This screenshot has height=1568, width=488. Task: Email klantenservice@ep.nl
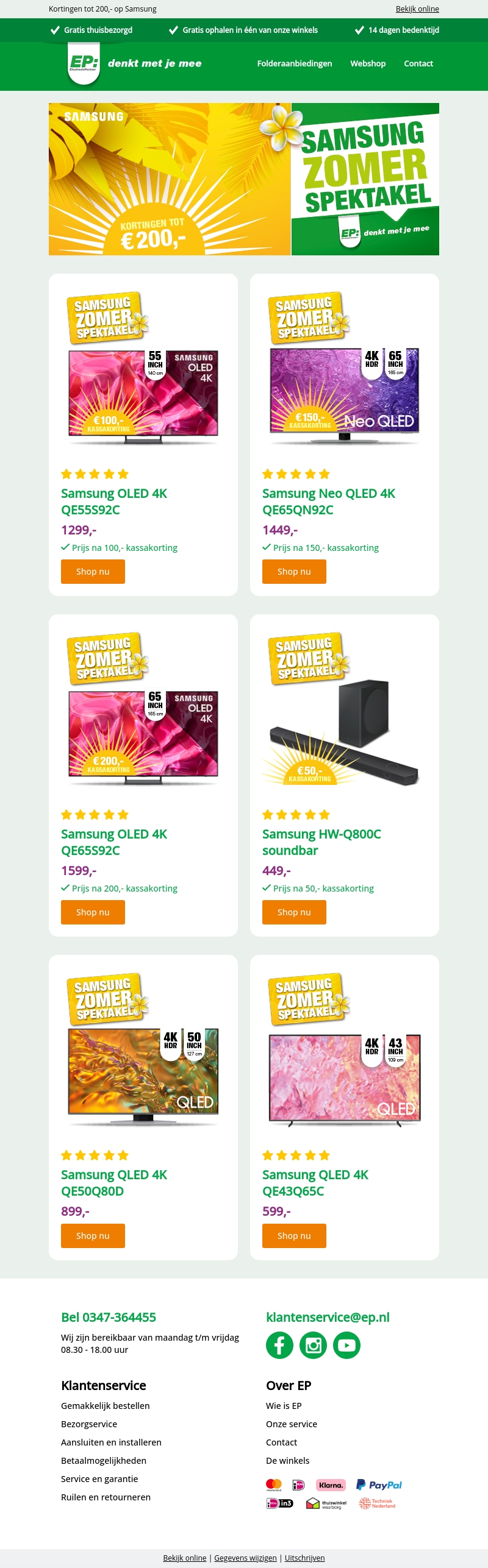coord(328,1318)
